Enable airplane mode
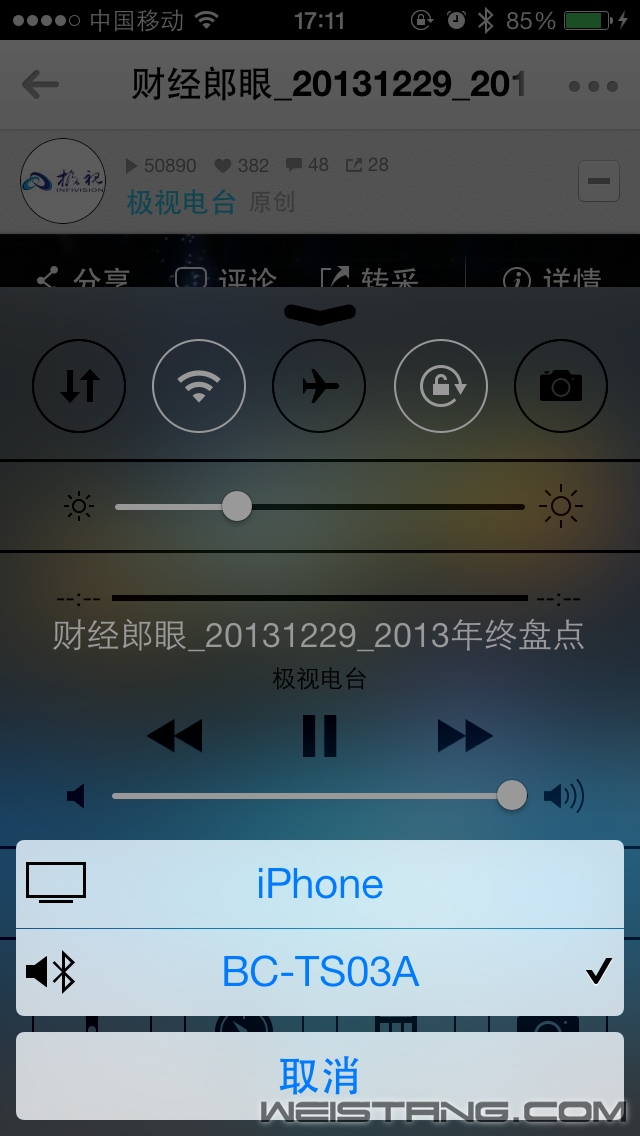 [x=319, y=387]
